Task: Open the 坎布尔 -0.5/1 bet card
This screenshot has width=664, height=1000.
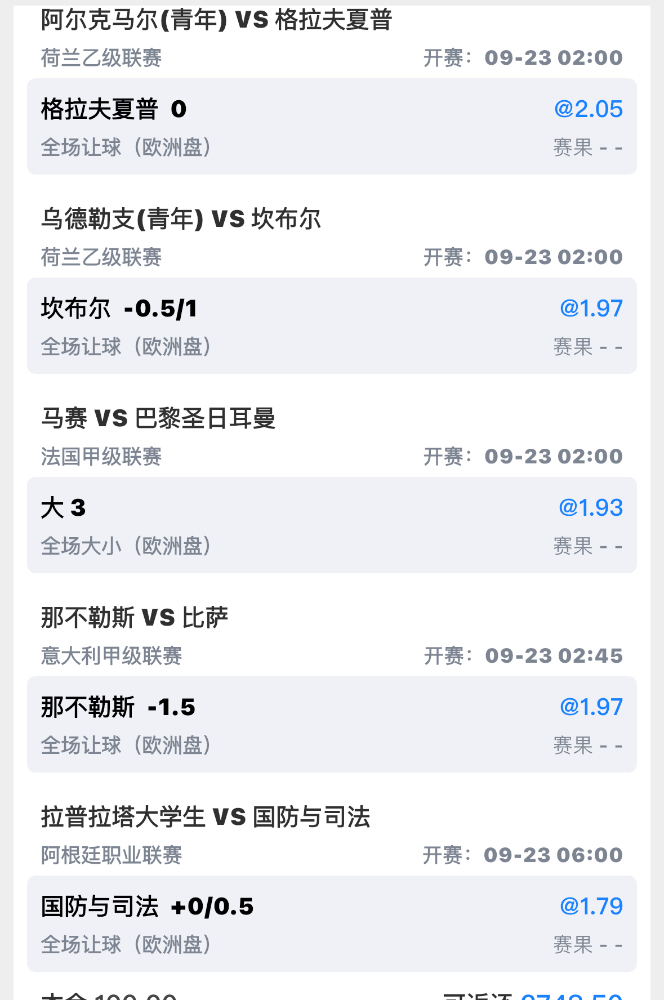Action: point(331,326)
